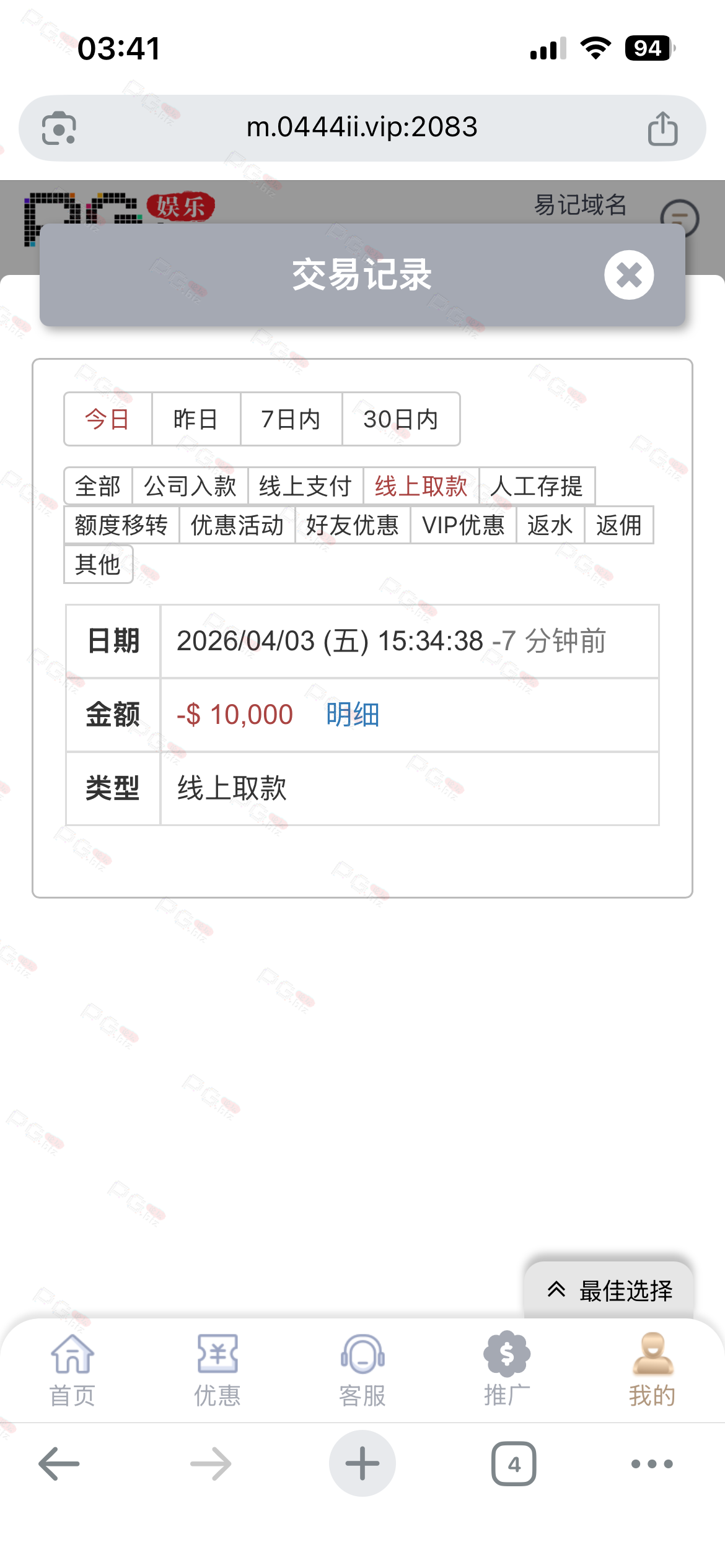Select the 昨日 date filter
The width and height of the screenshot is (725, 1568).
[x=196, y=419]
